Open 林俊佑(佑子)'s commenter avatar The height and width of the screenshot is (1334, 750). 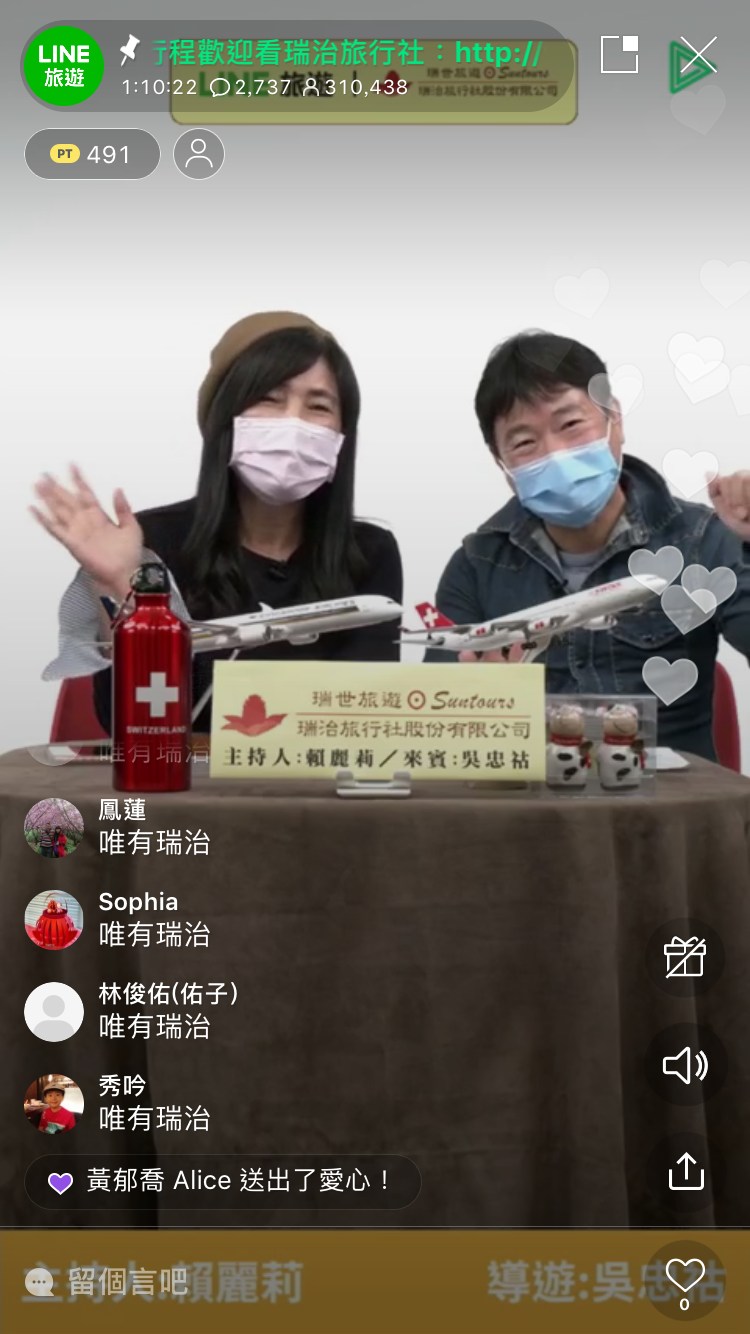(x=54, y=1012)
